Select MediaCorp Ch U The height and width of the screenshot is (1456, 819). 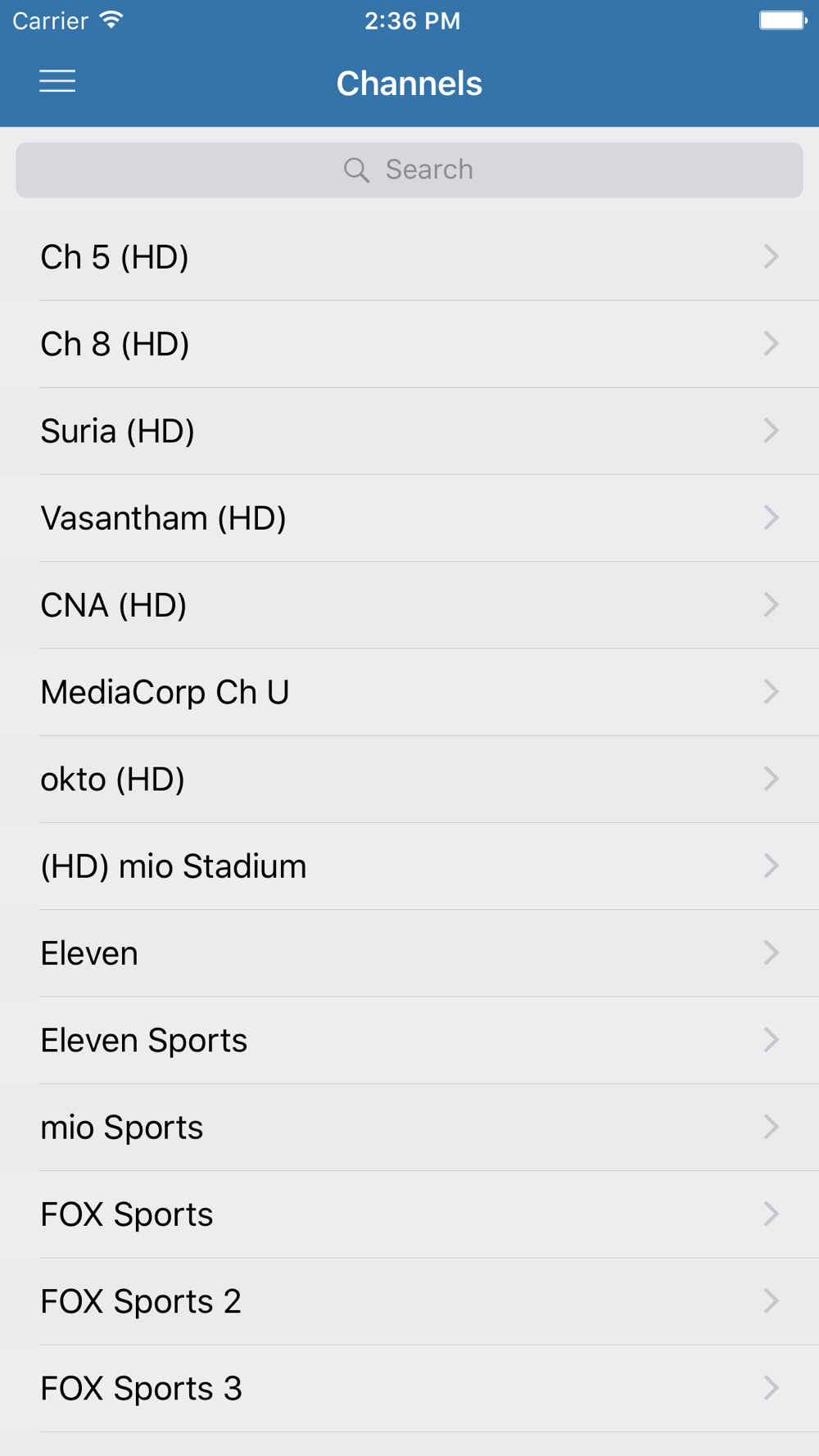pos(409,693)
